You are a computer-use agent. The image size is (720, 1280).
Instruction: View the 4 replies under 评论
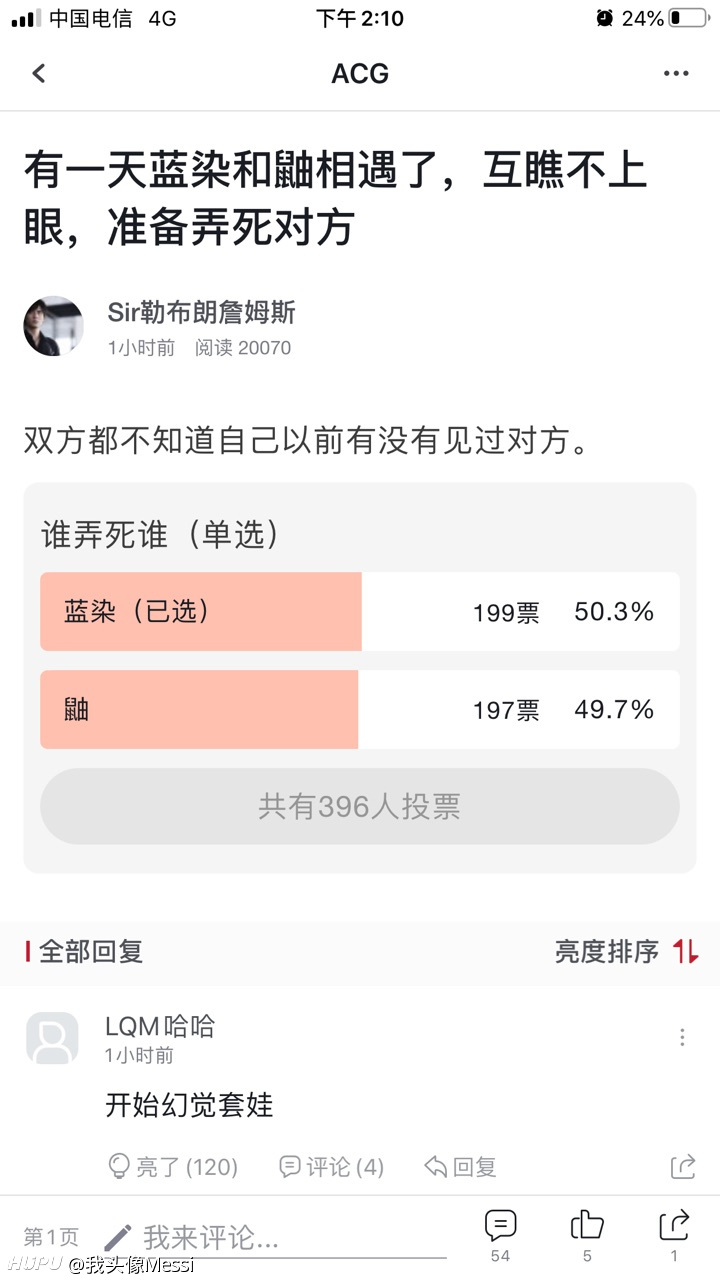[331, 1166]
